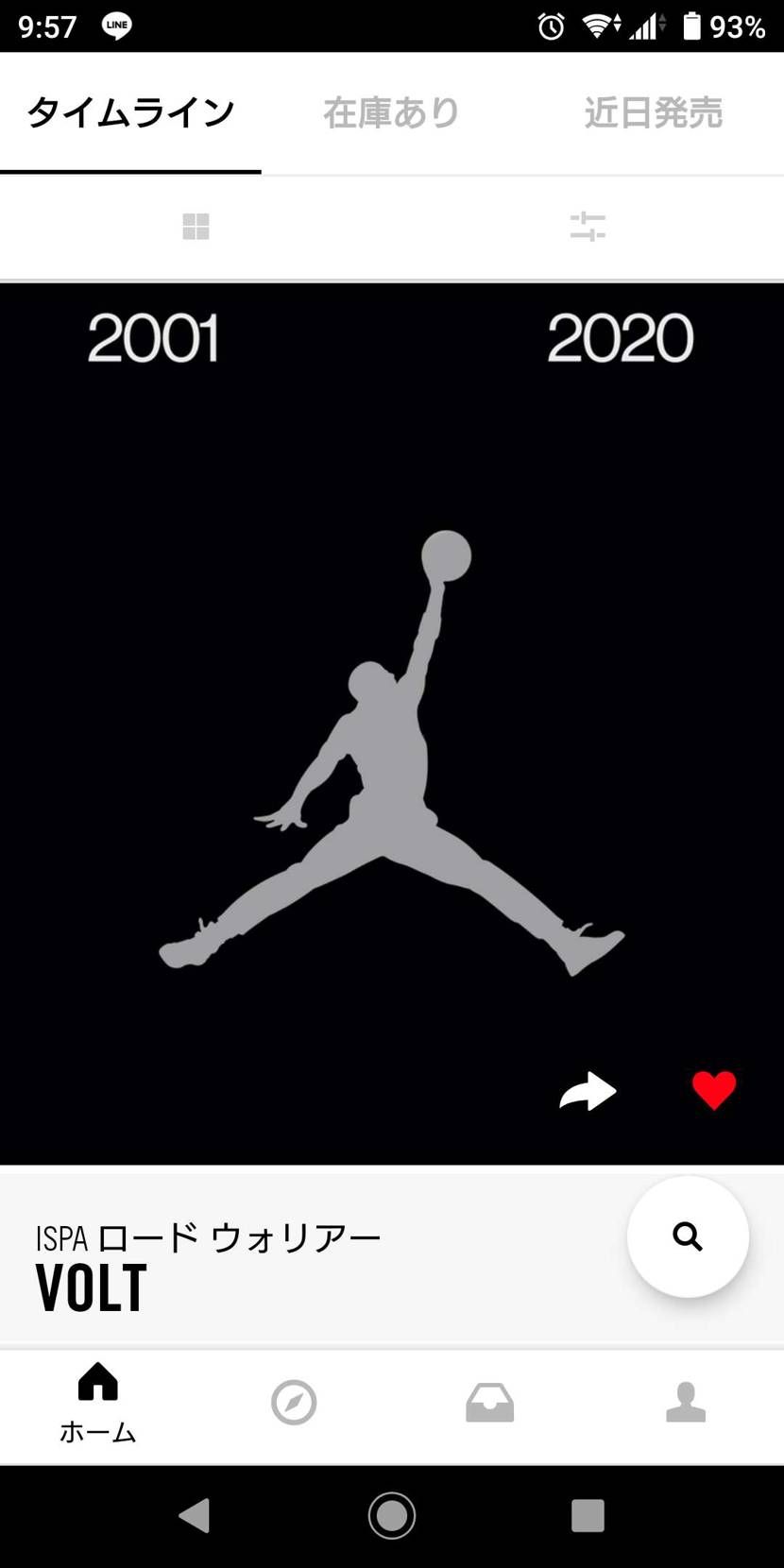Tap the system back button
This screenshot has height=1568, width=784.
pyautogui.click(x=195, y=1515)
